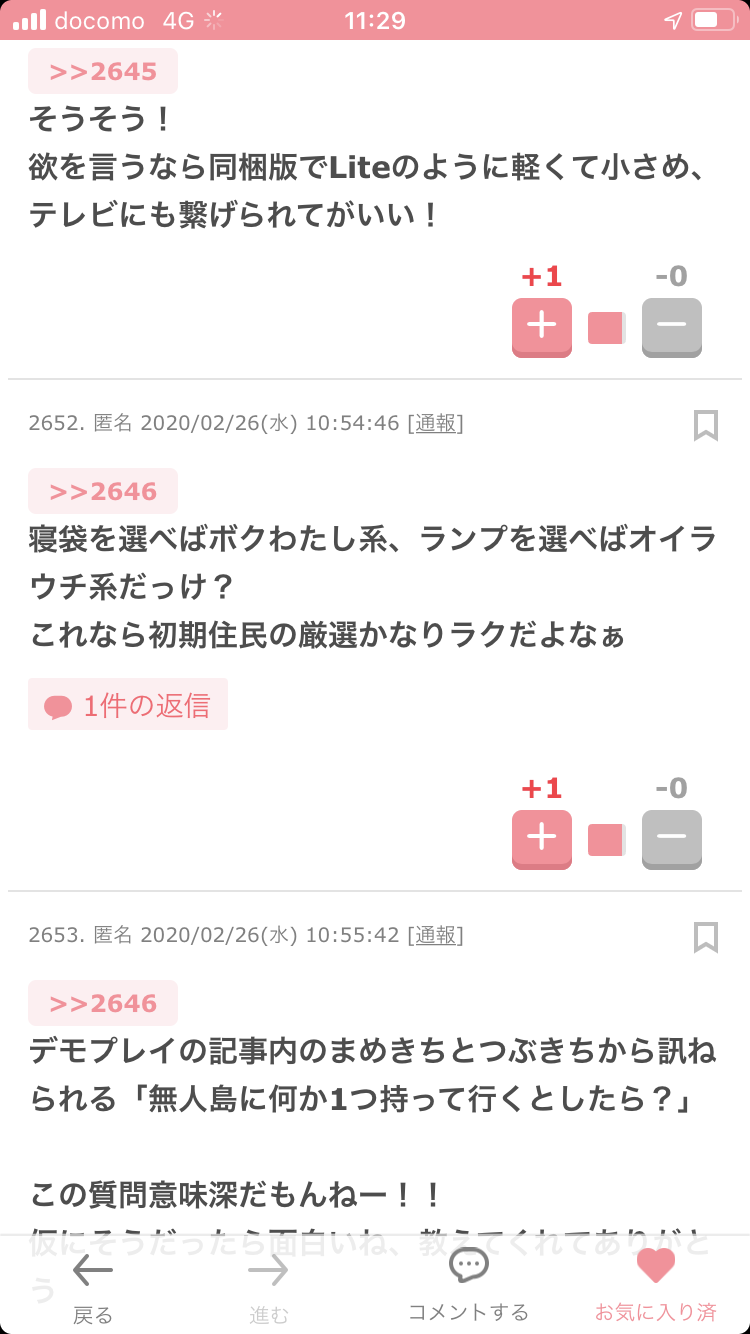
Task: Go back with 戻る
Action: 93,1286
